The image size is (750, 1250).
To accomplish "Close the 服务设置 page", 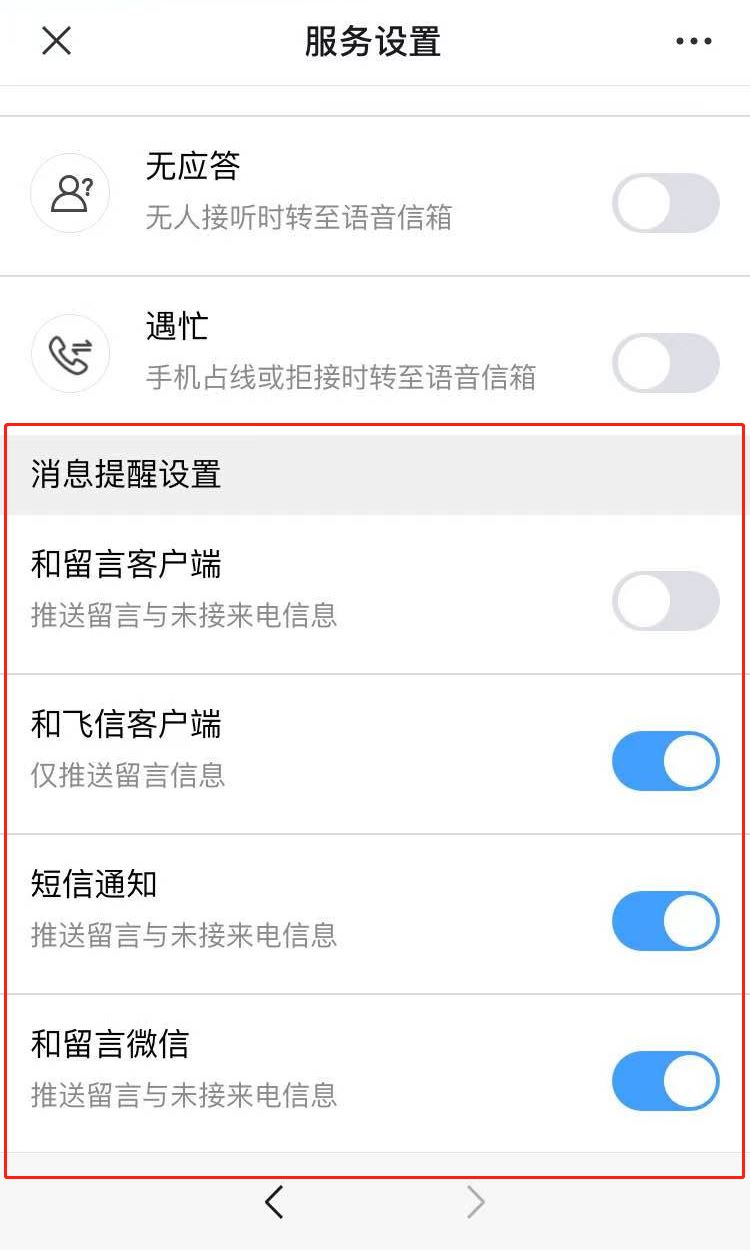I will coord(56,41).
